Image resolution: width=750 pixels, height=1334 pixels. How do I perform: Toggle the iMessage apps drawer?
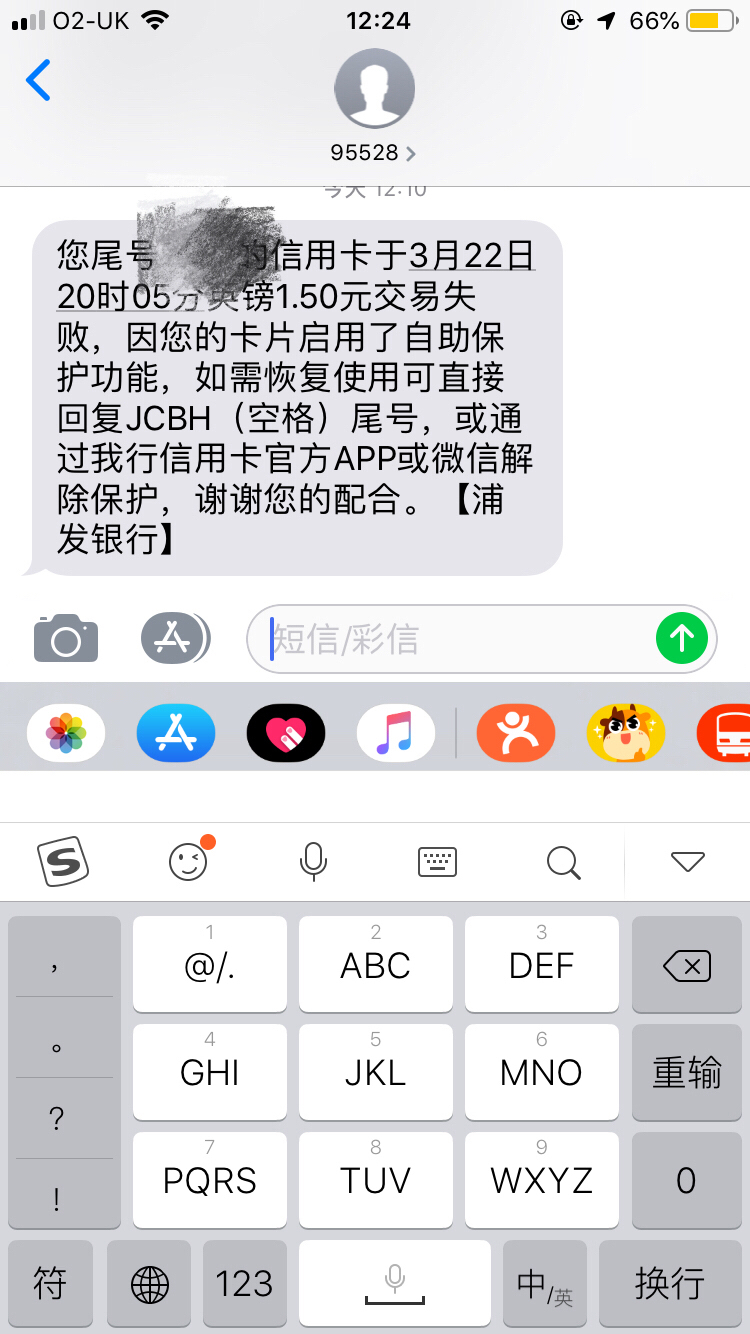click(x=175, y=638)
